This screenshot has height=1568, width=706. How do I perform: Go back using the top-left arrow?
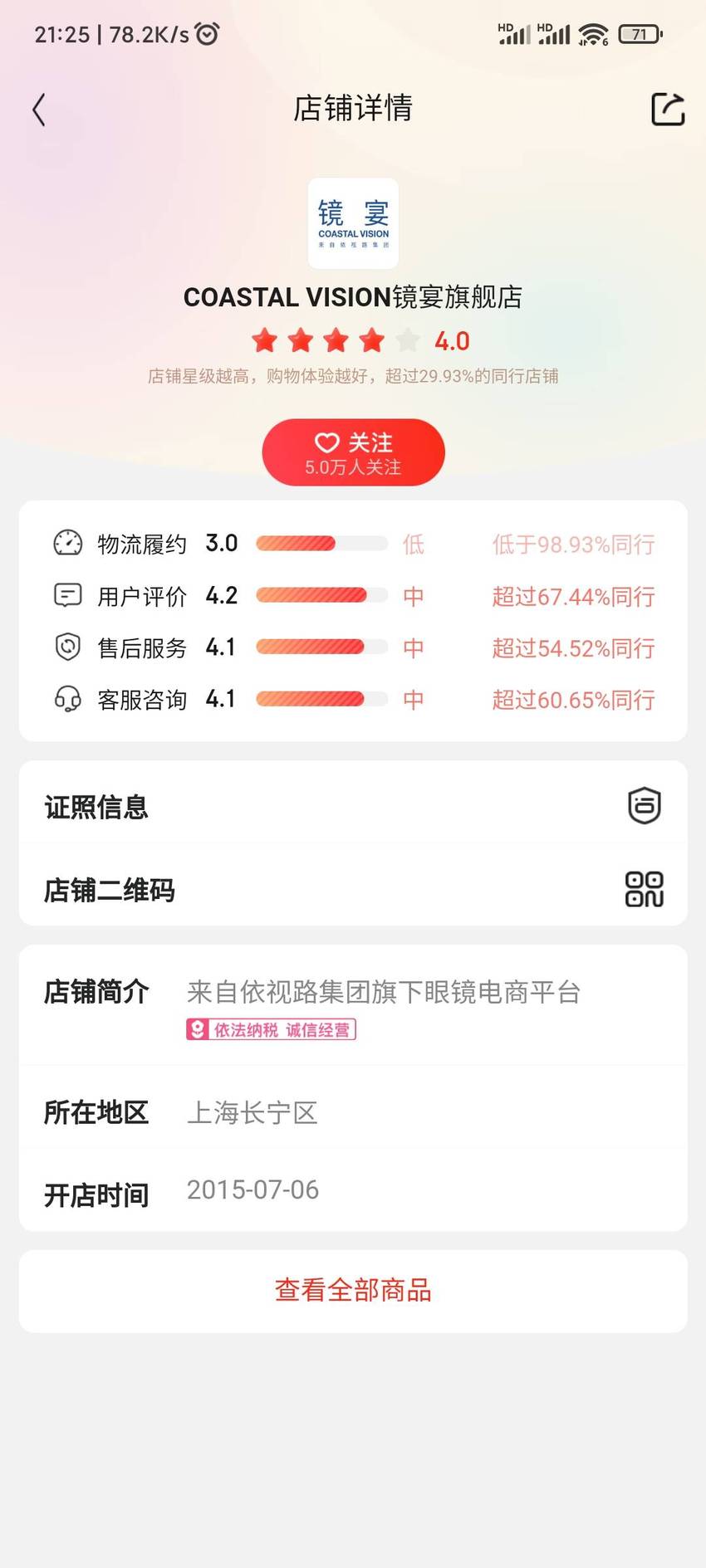(39, 110)
